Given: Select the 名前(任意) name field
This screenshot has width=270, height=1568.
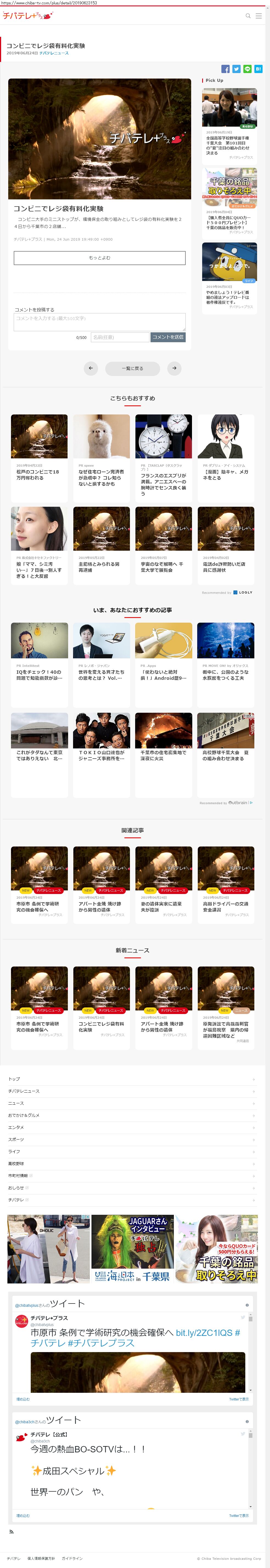Looking at the screenshot, I should 120,337.
